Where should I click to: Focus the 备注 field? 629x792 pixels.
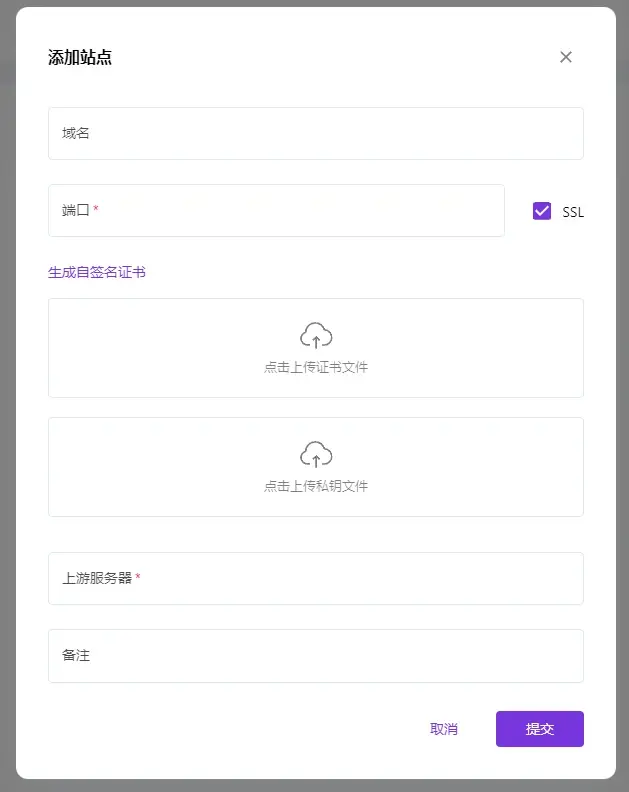point(315,656)
